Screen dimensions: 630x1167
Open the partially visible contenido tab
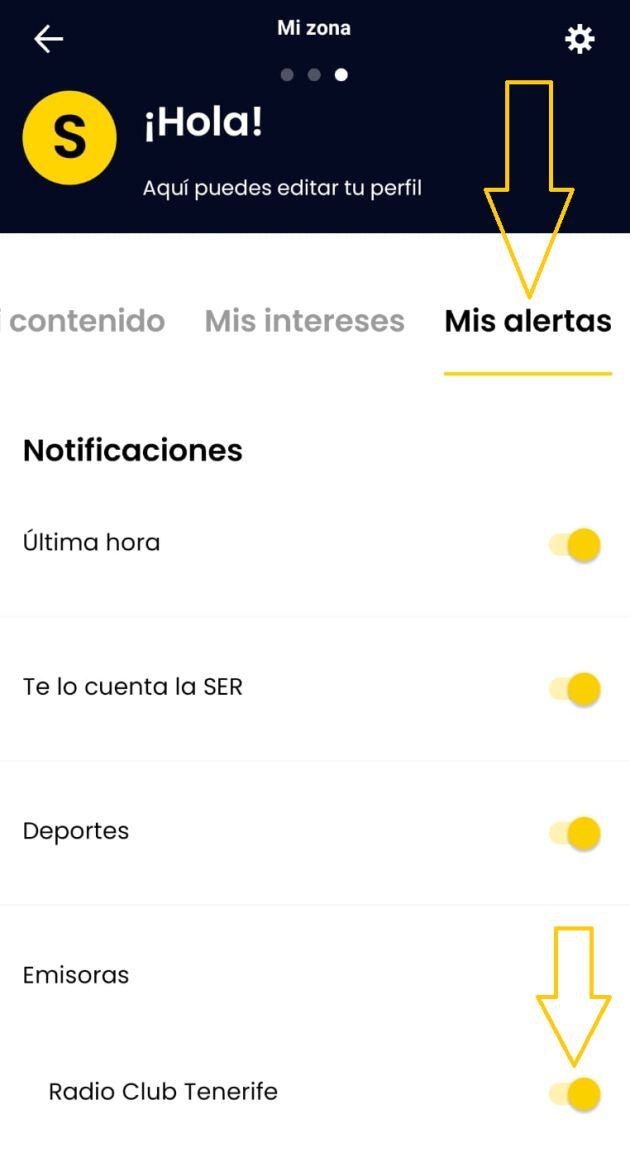tap(85, 321)
